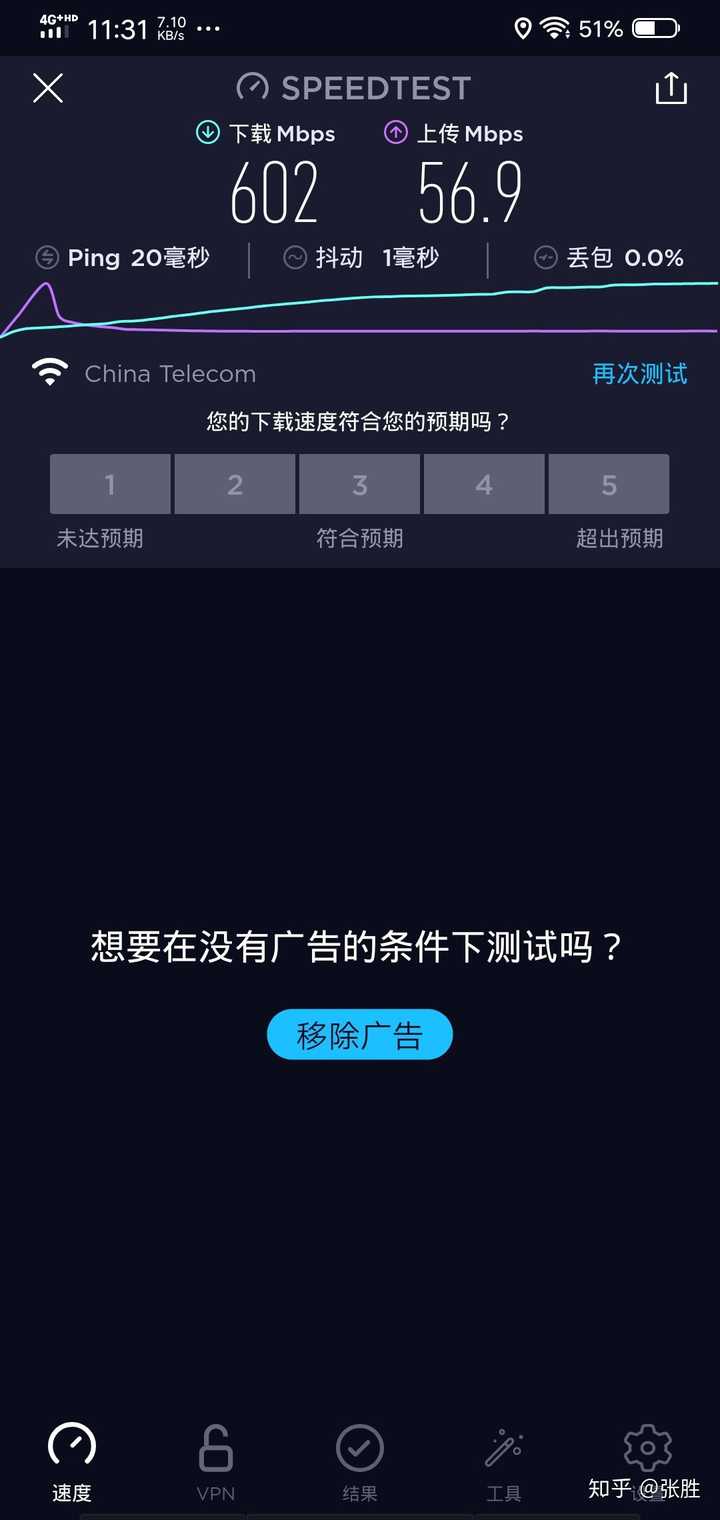Open the Speedtest share icon
This screenshot has width=720, height=1520.
670,88
